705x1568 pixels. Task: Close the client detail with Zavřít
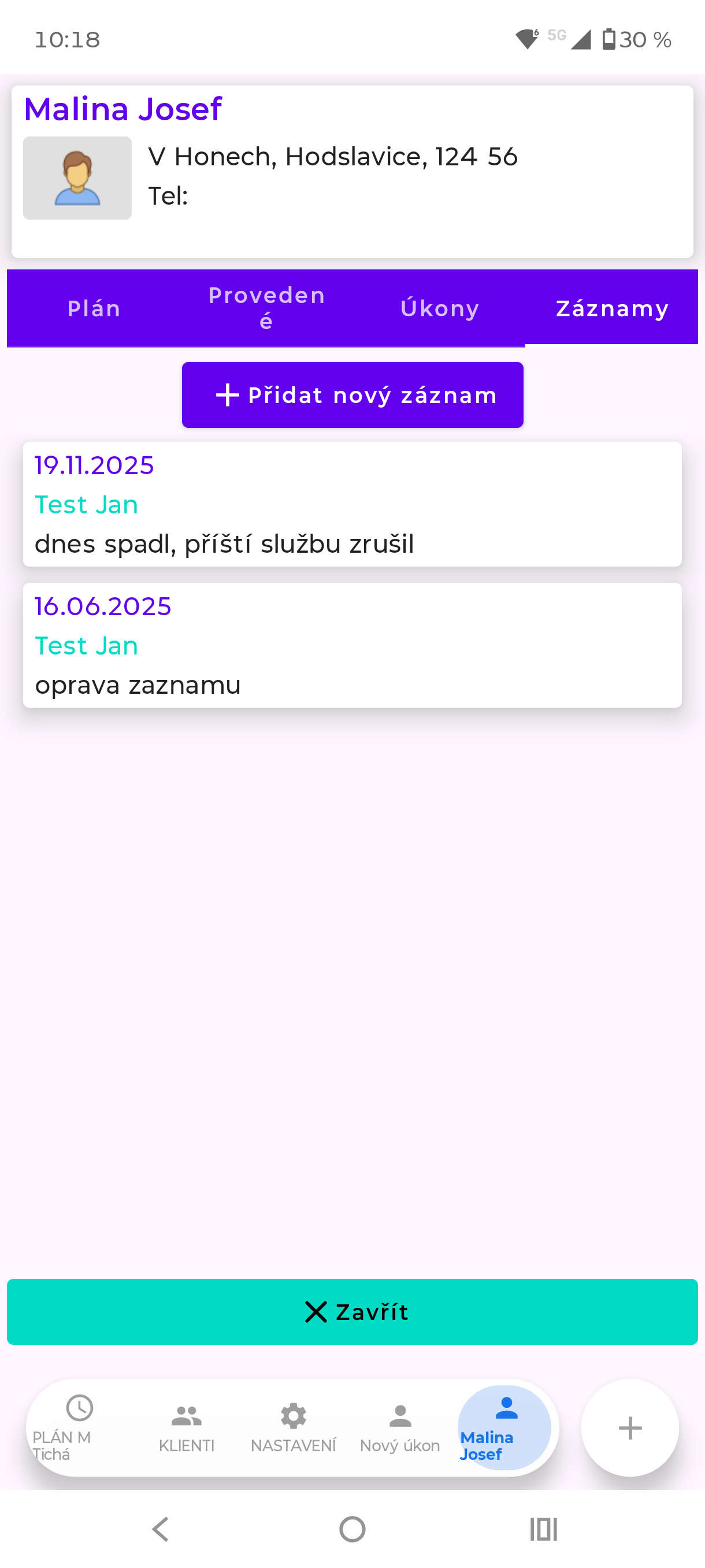pyautogui.click(x=352, y=1312)
